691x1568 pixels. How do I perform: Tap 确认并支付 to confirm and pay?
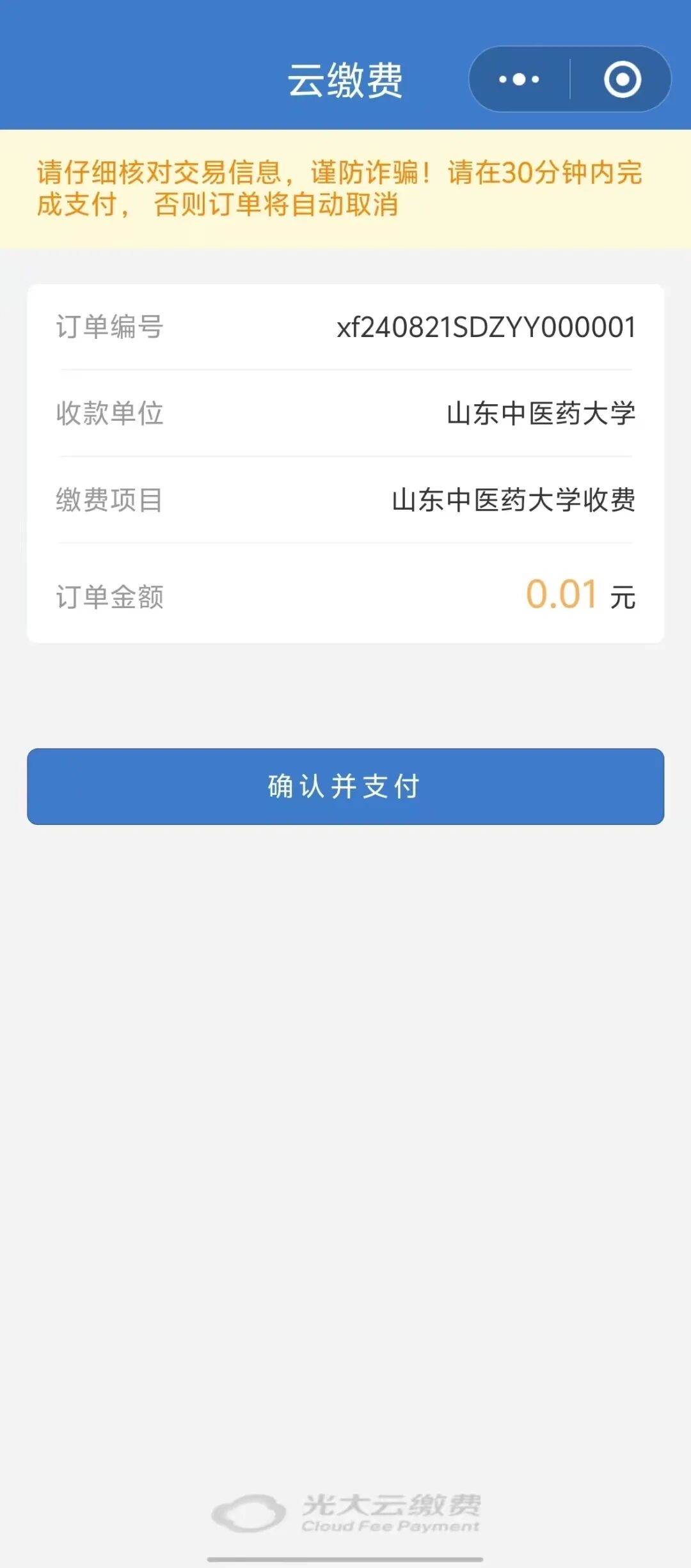point(345,786)
